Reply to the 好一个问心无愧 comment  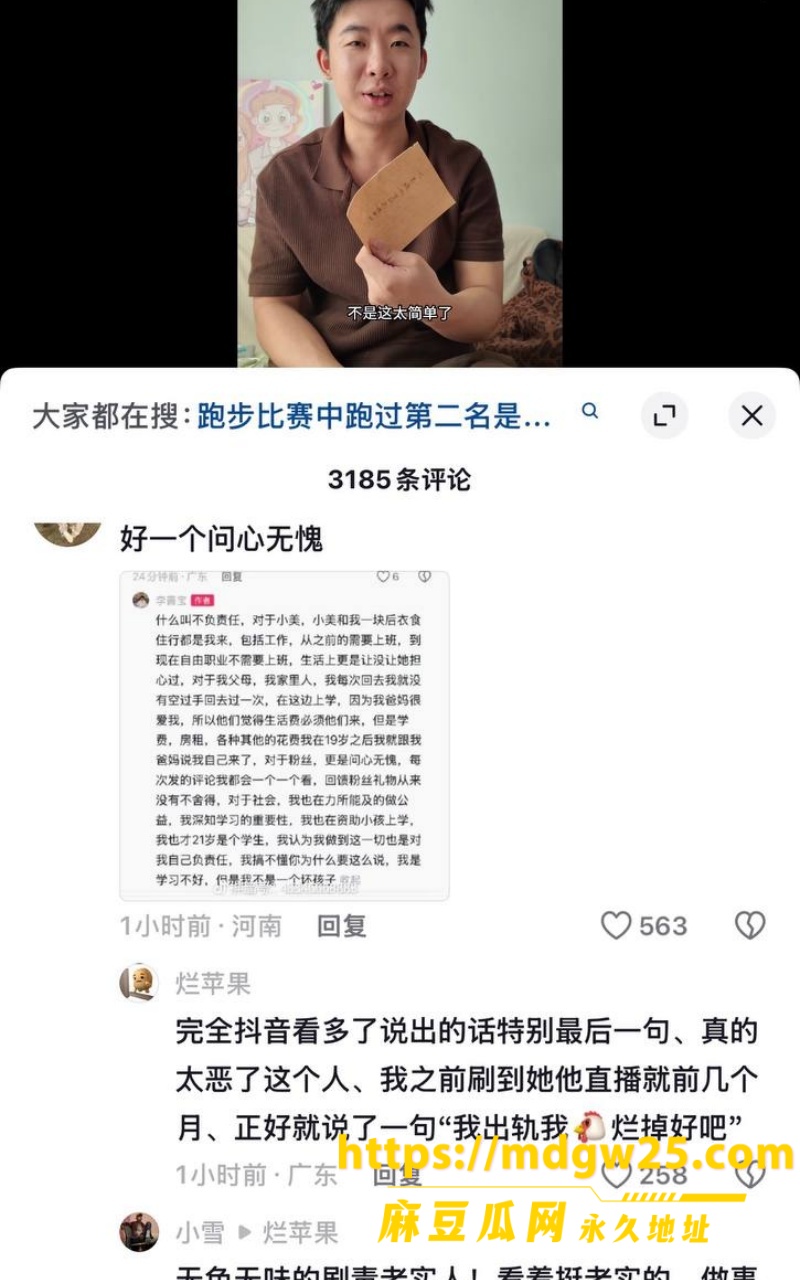[x=342, y=926]
